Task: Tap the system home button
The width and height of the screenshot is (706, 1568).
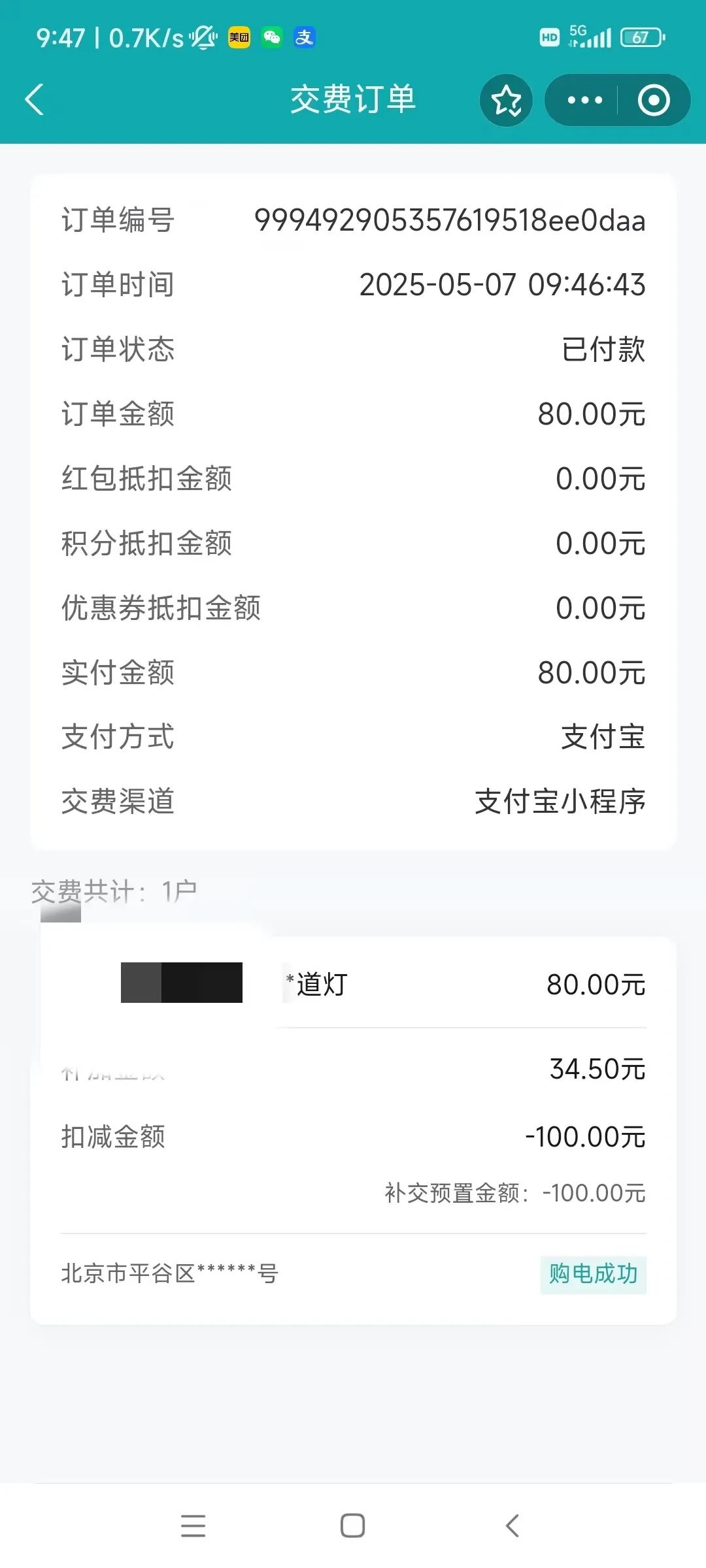Action: click(353, 1526)
